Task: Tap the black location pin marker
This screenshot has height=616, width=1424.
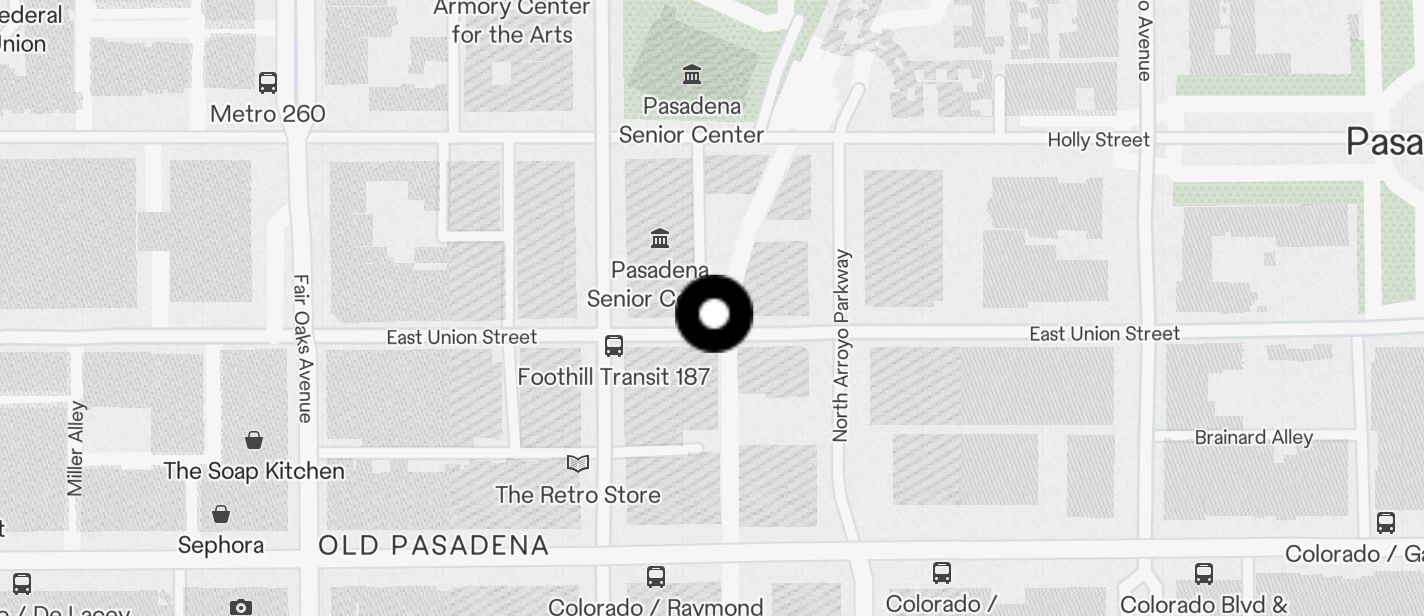Action: [x=714, y=314]
